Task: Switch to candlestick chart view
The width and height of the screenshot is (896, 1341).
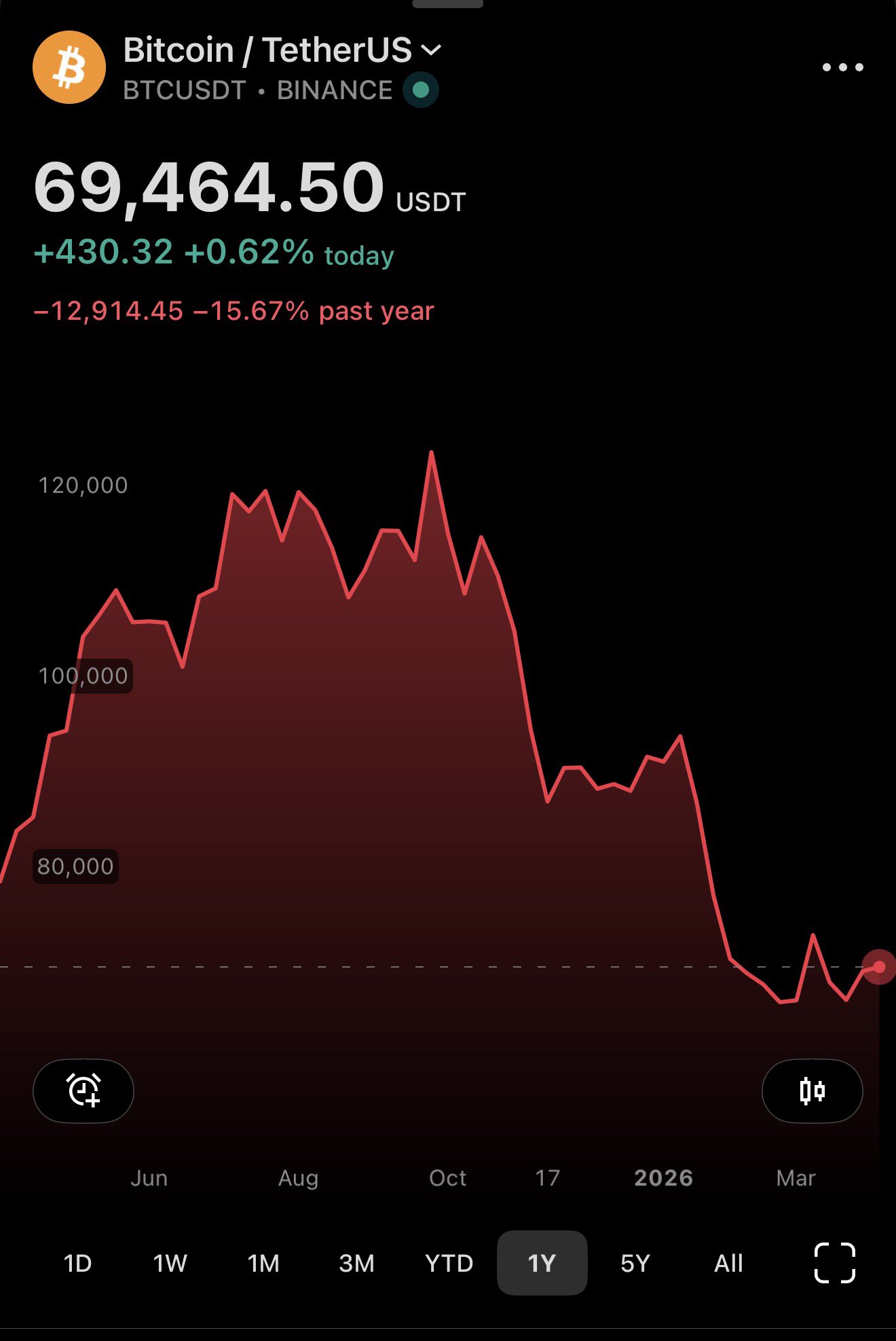Action: (812, 1090)
